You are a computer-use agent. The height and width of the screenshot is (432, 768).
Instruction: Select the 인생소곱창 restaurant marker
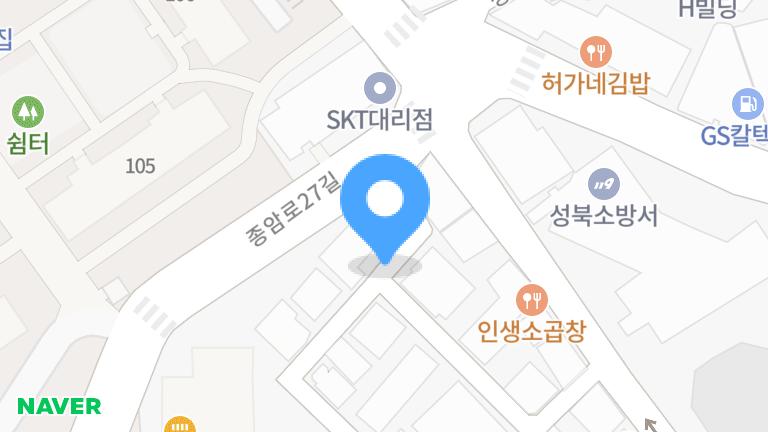point(532,300)
